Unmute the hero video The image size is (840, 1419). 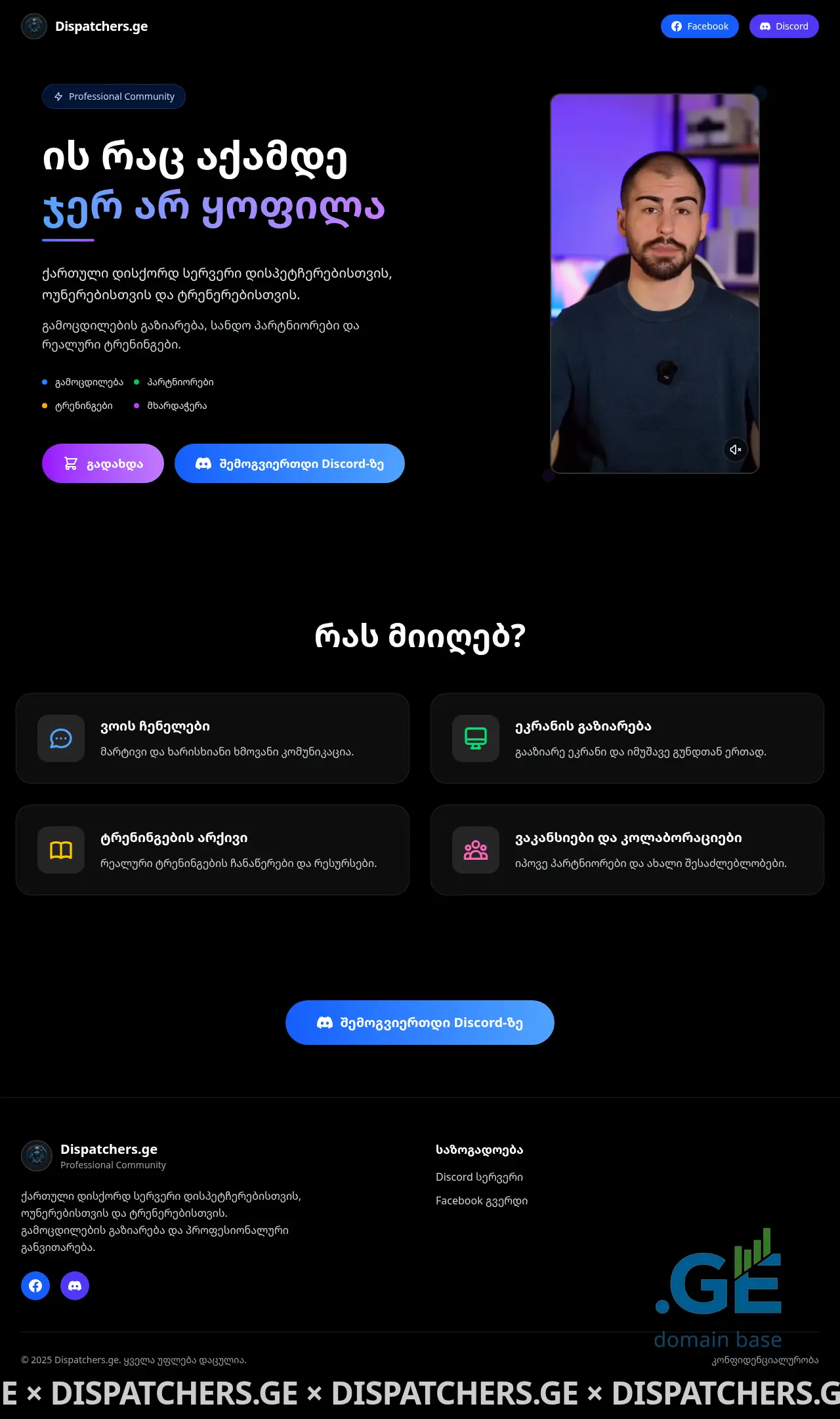[736, 450]
